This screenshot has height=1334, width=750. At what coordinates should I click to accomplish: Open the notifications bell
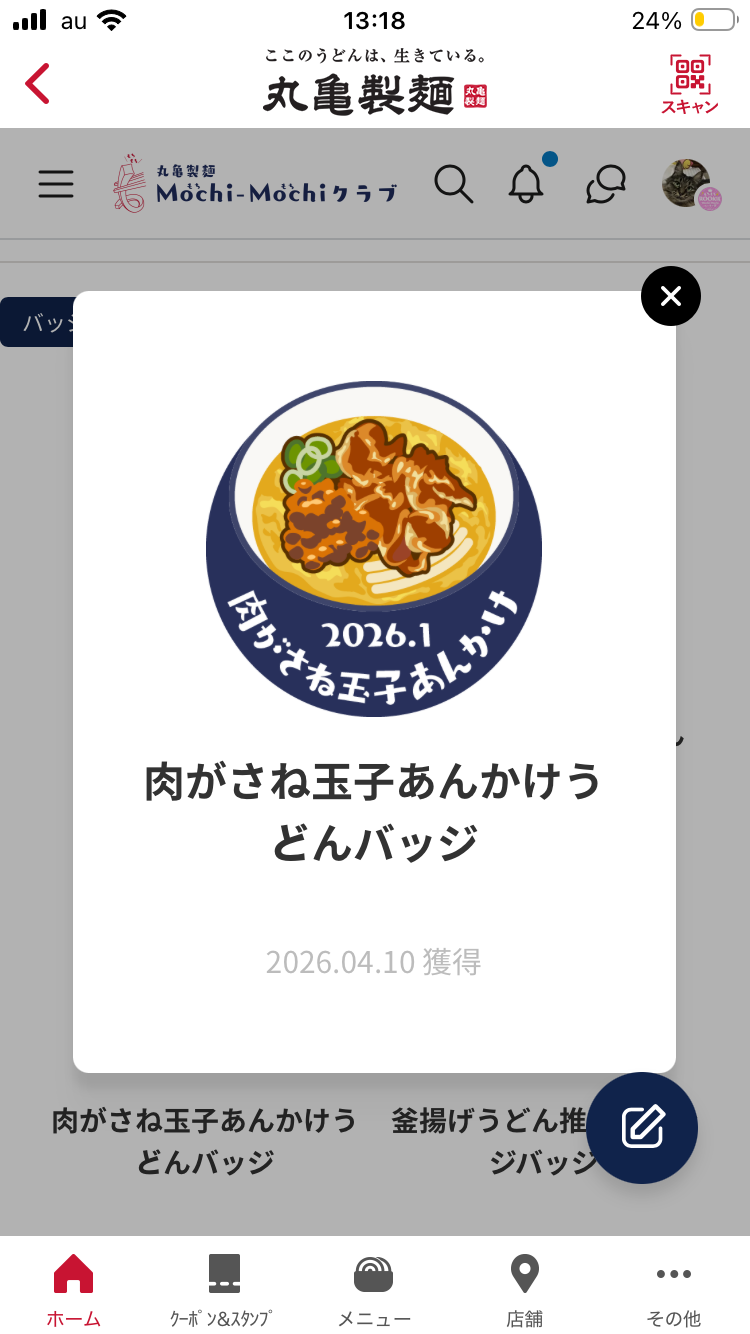(526, 184)
